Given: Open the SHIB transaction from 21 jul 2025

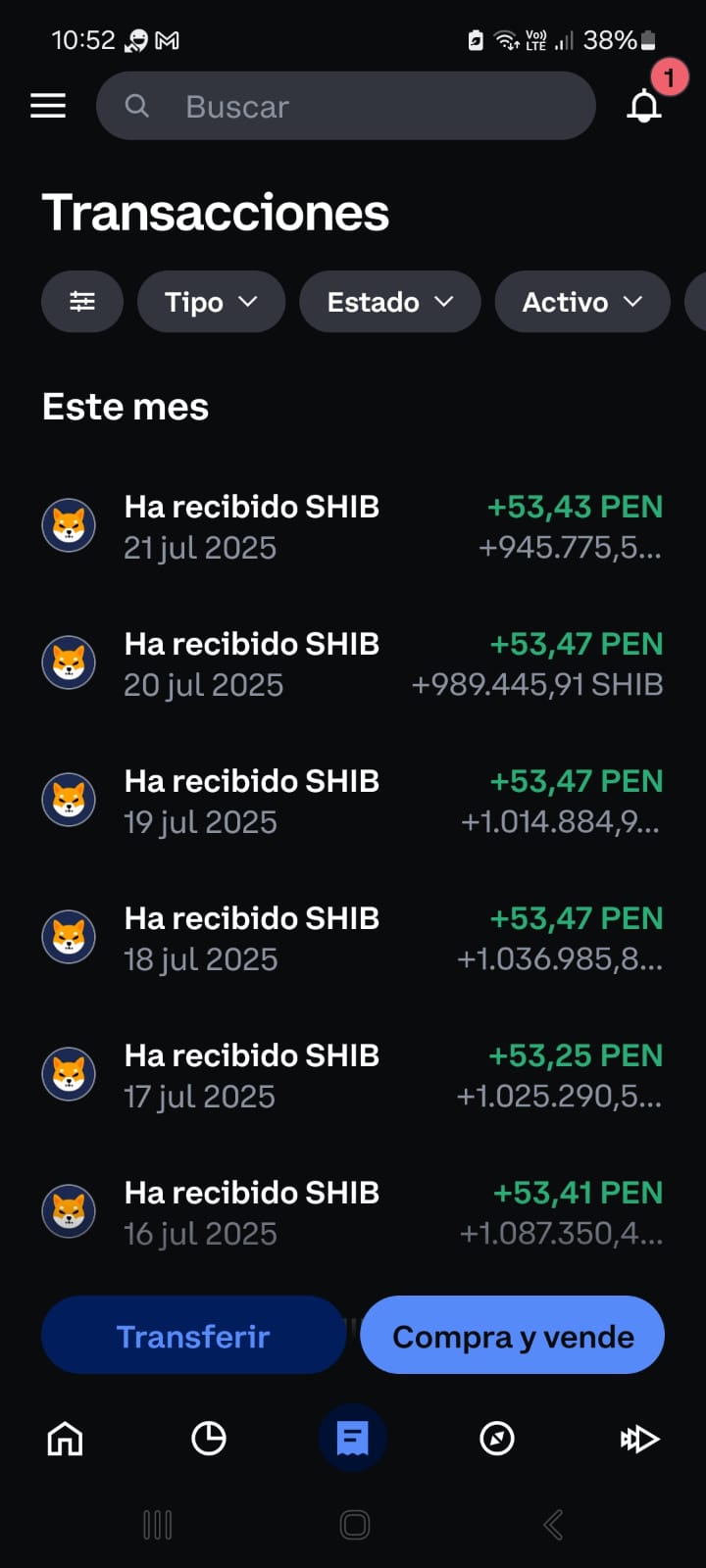Looking at the screenshot, I should [352, 526].
